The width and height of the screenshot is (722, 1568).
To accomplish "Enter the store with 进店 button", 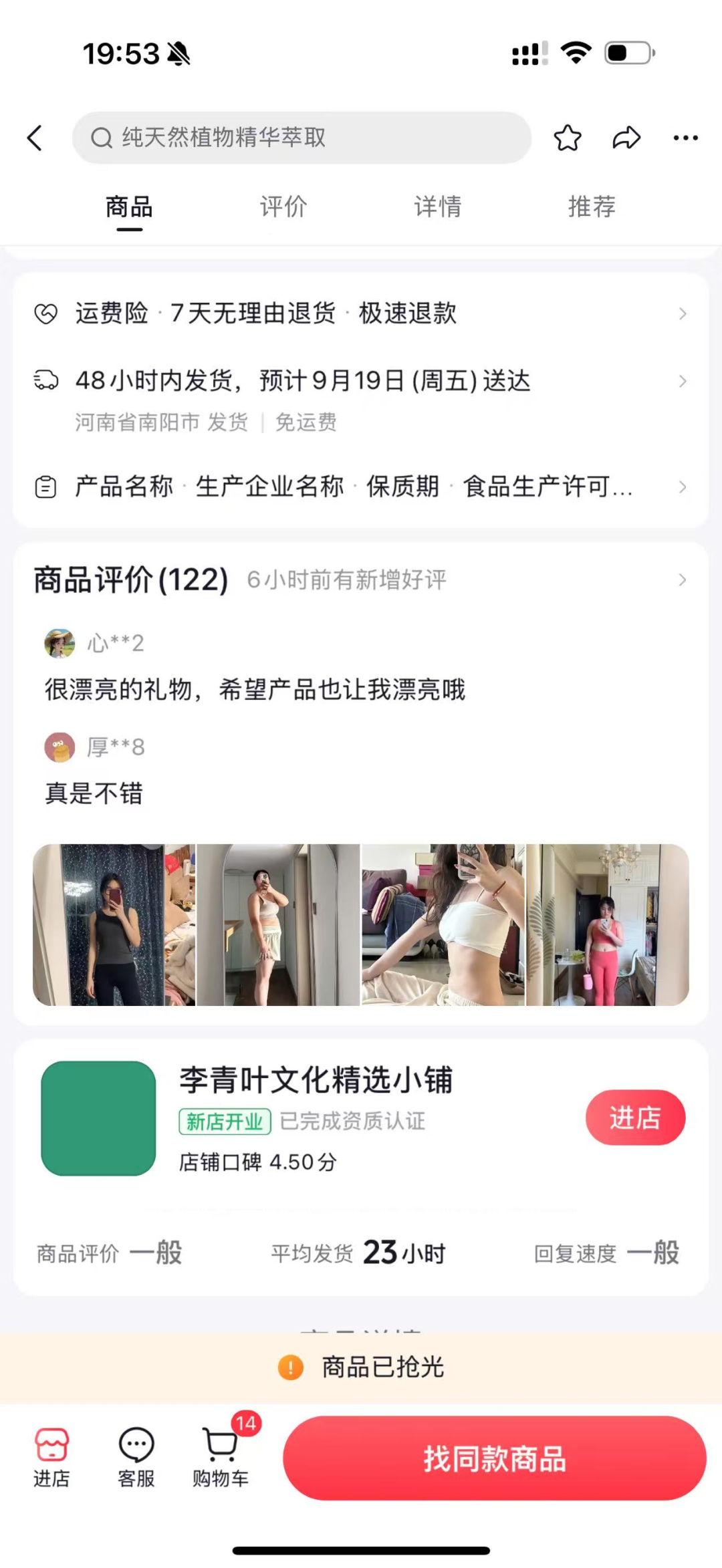I will pyautogui.click(x=635, y=1118).
